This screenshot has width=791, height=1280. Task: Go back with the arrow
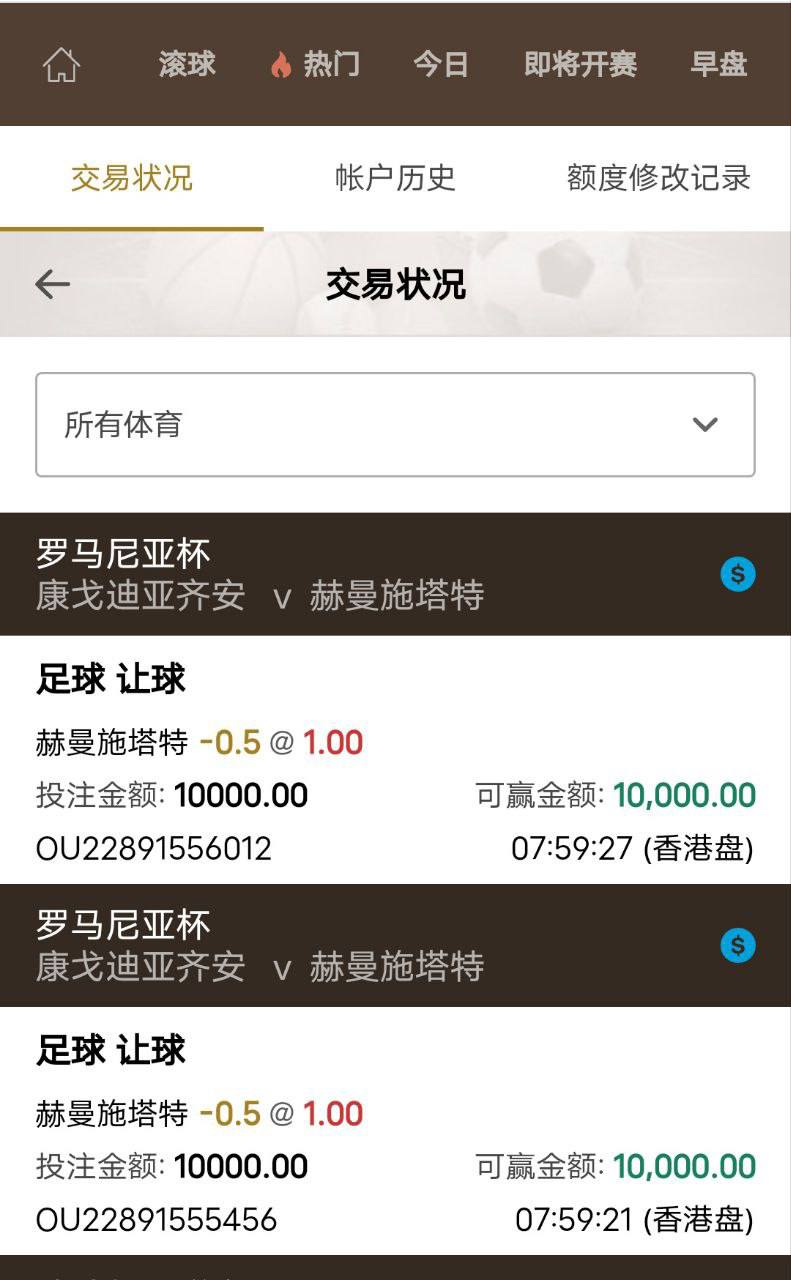(x=53, y=285)
